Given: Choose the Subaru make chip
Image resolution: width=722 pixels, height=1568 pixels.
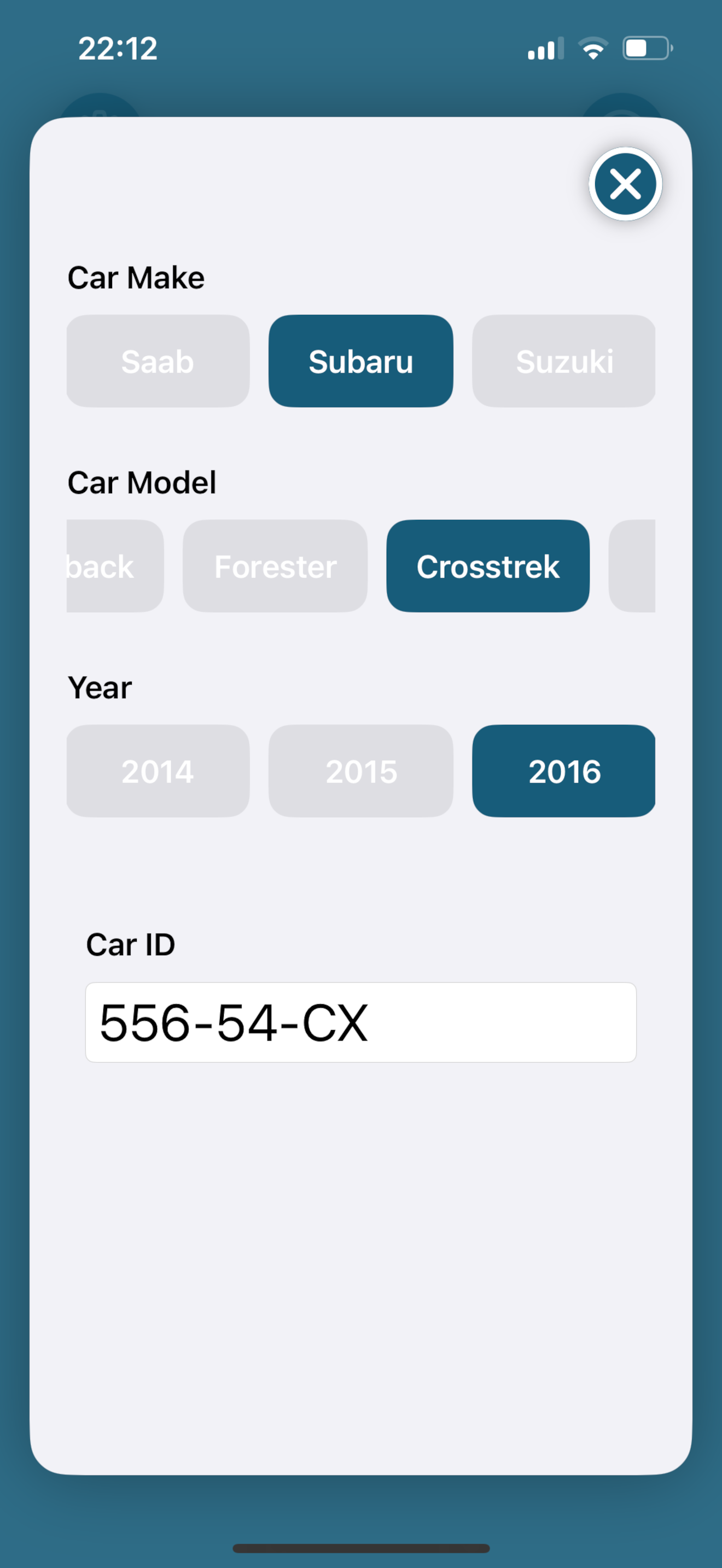Looking at the screenshot, I should click(361, 361).
